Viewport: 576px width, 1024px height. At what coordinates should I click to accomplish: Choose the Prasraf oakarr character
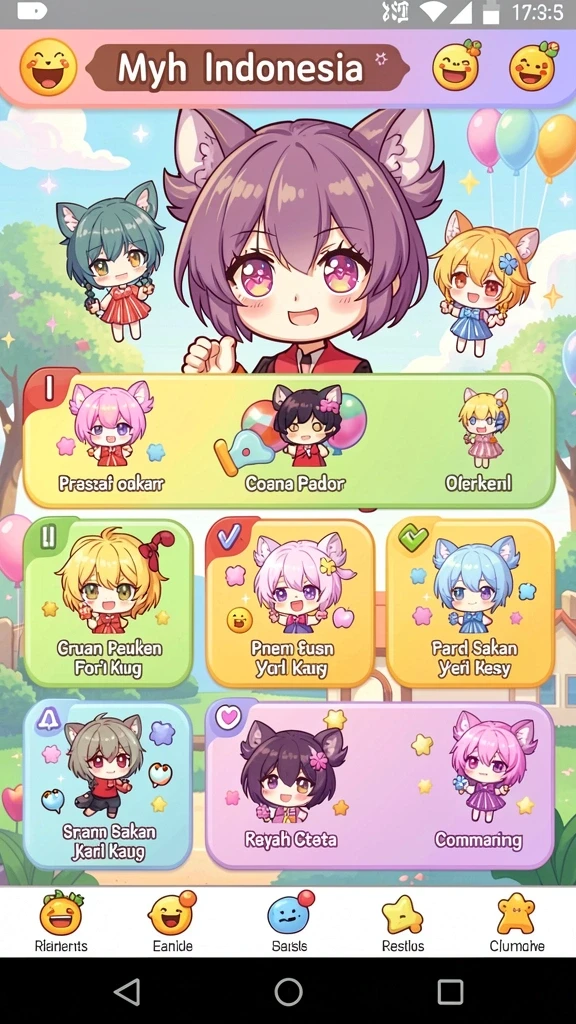110,438
